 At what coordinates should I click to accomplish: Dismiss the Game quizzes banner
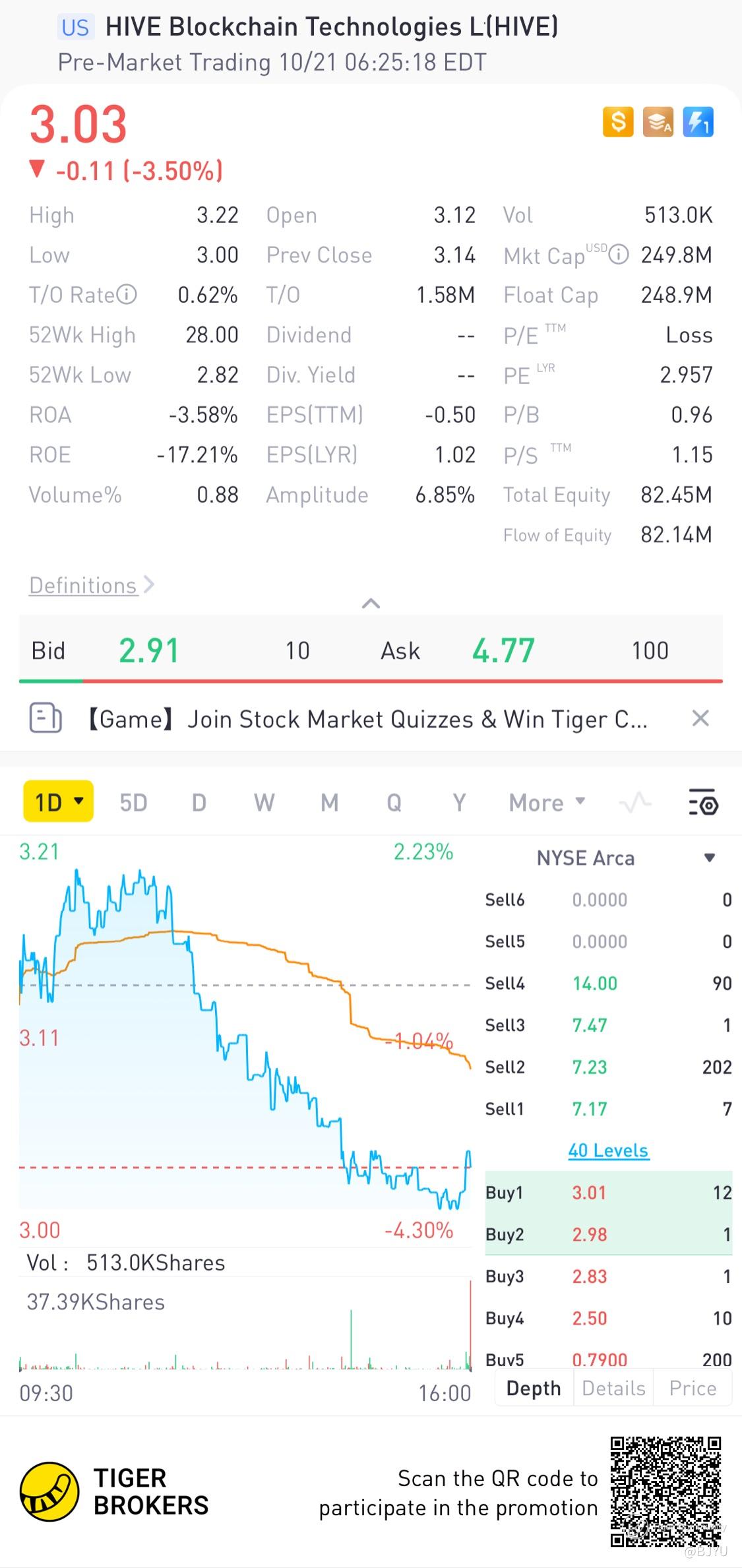click(700, 718)
